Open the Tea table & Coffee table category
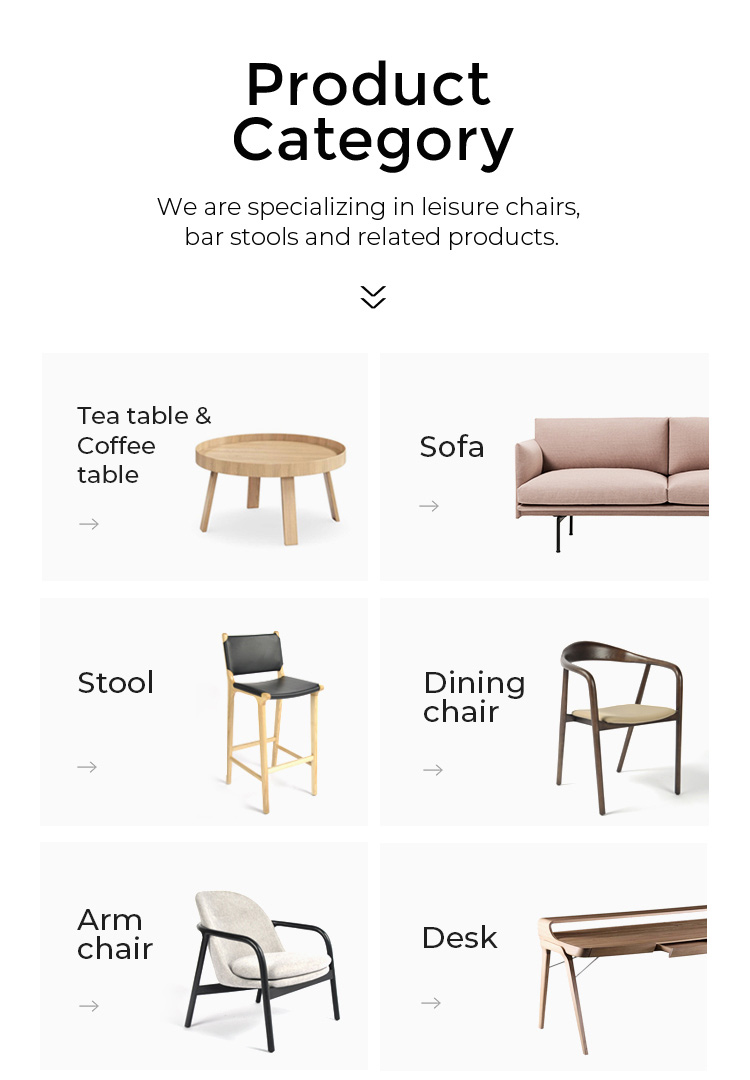750x1080 pixels. 204,466
